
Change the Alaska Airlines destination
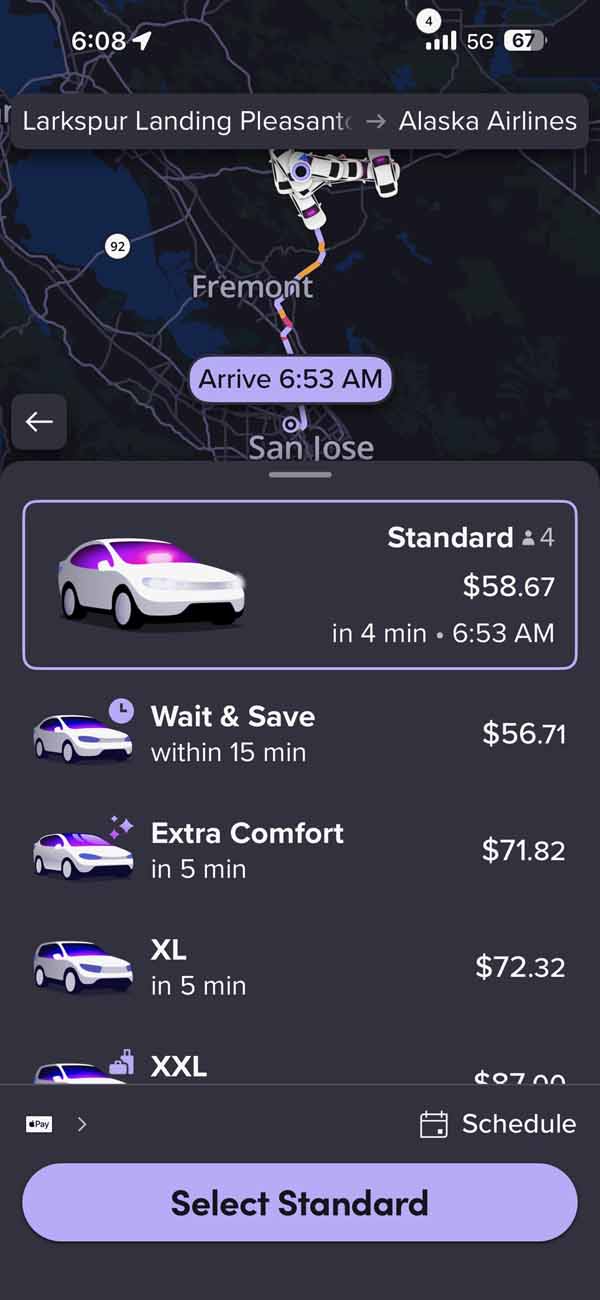click(487, 122)
